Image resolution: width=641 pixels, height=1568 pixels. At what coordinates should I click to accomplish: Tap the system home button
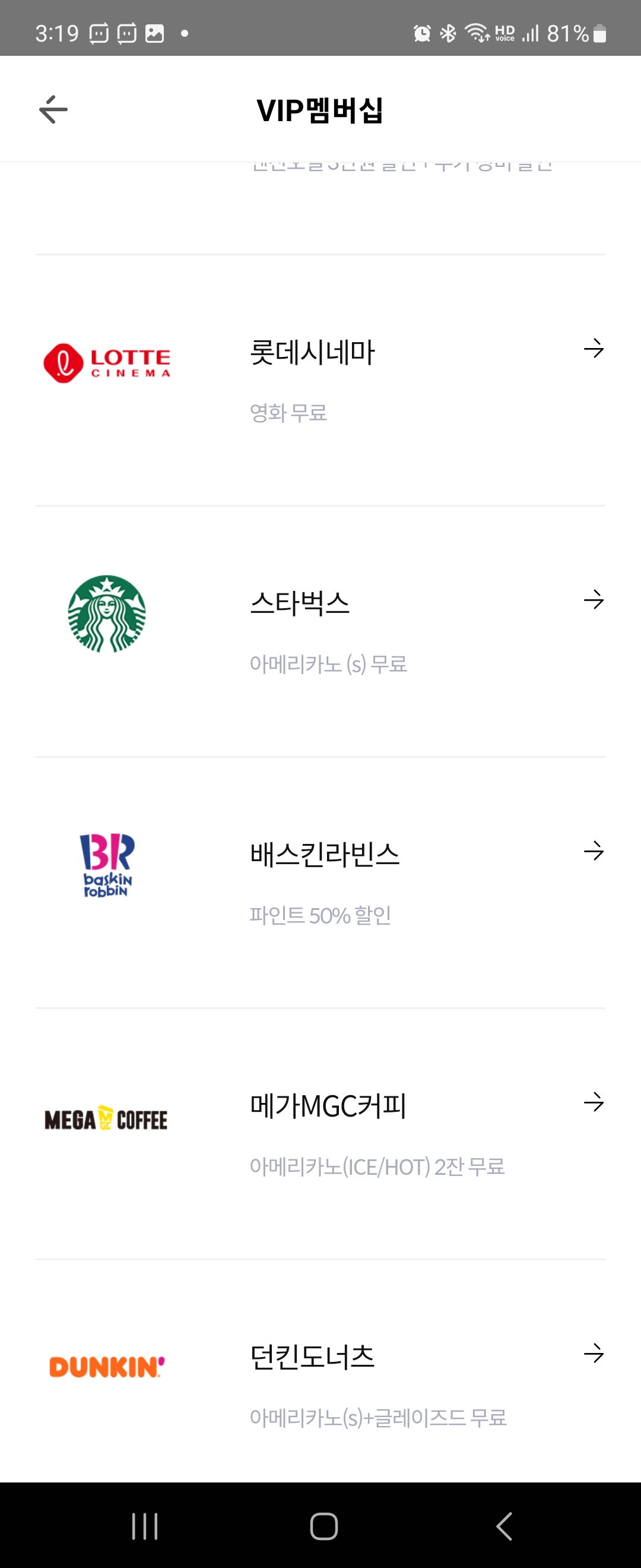coord(323,1526)
